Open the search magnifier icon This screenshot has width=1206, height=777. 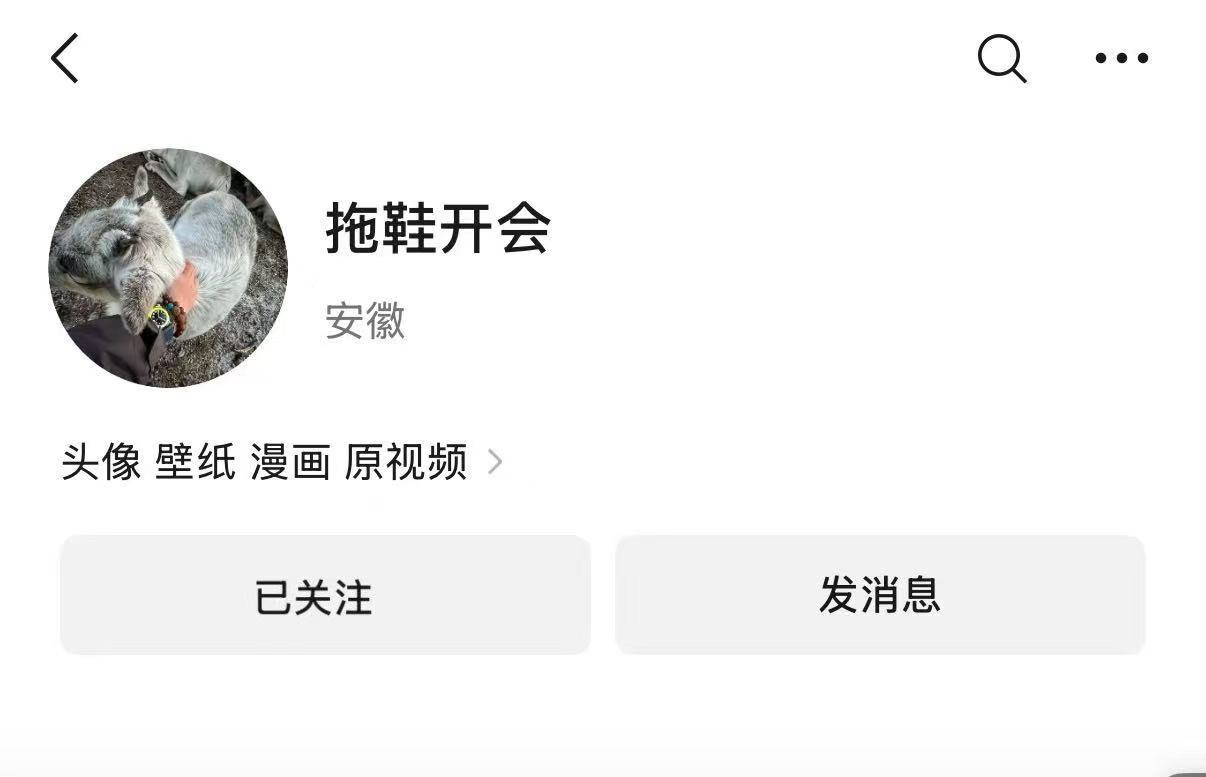click(1001, 58)
